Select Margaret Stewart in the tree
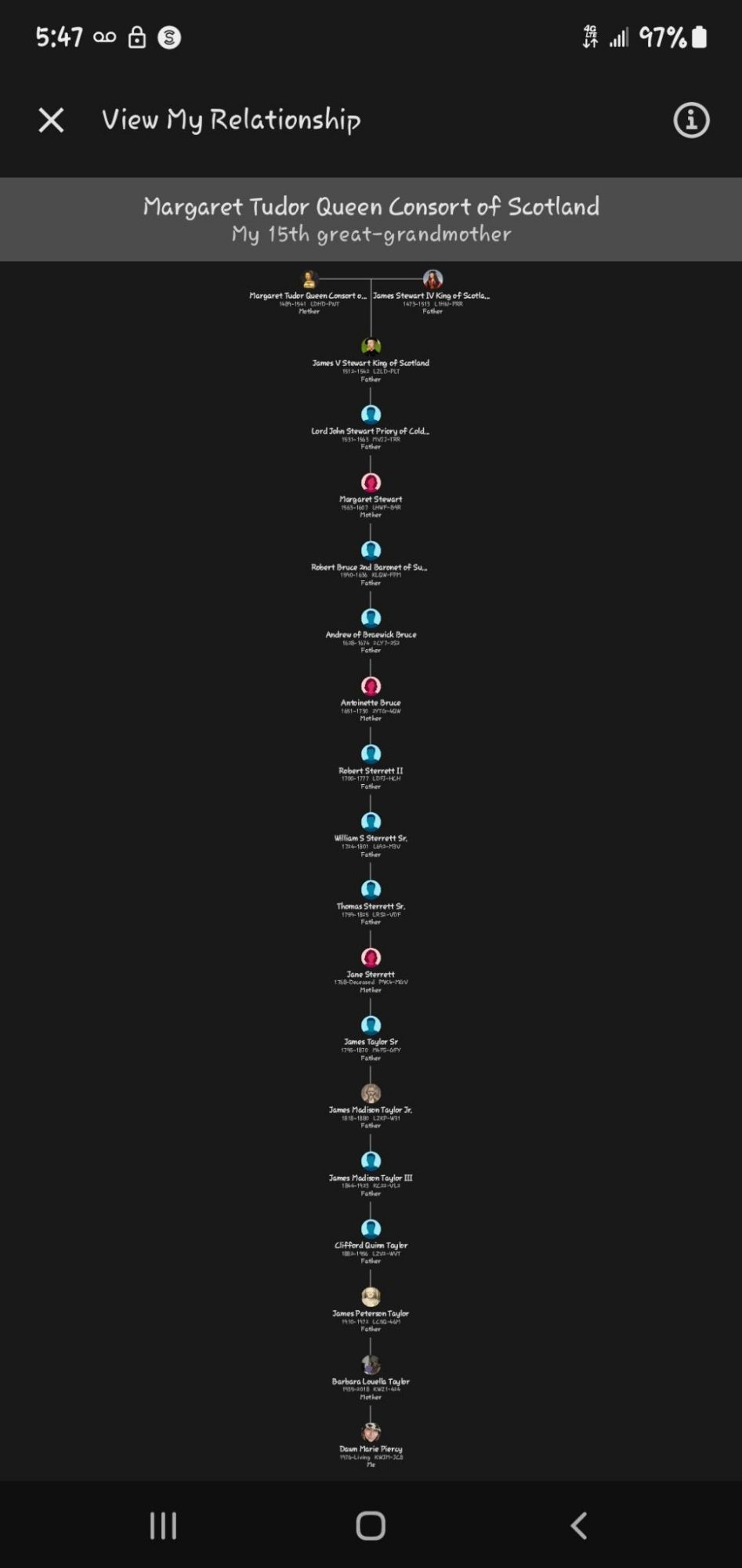742x1568 pixels. pos(371,483)
